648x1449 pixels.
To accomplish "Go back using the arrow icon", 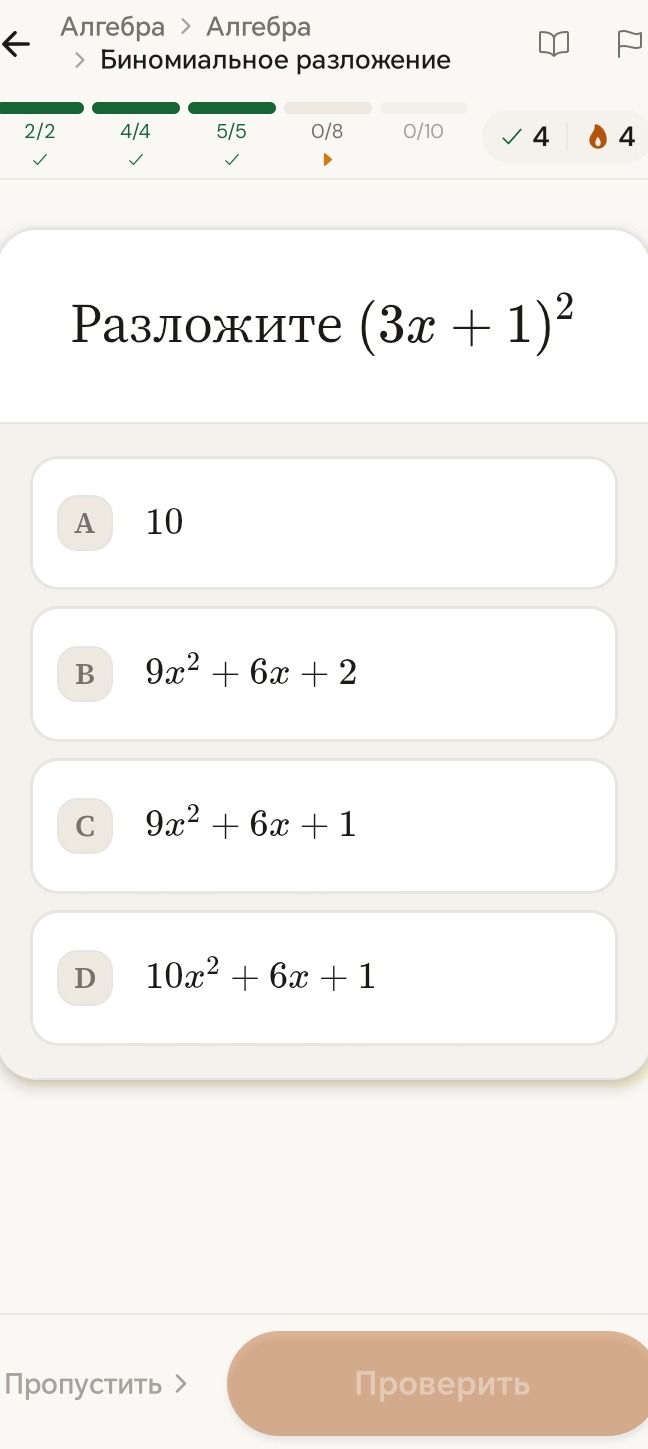I will [x=15, y=44].
